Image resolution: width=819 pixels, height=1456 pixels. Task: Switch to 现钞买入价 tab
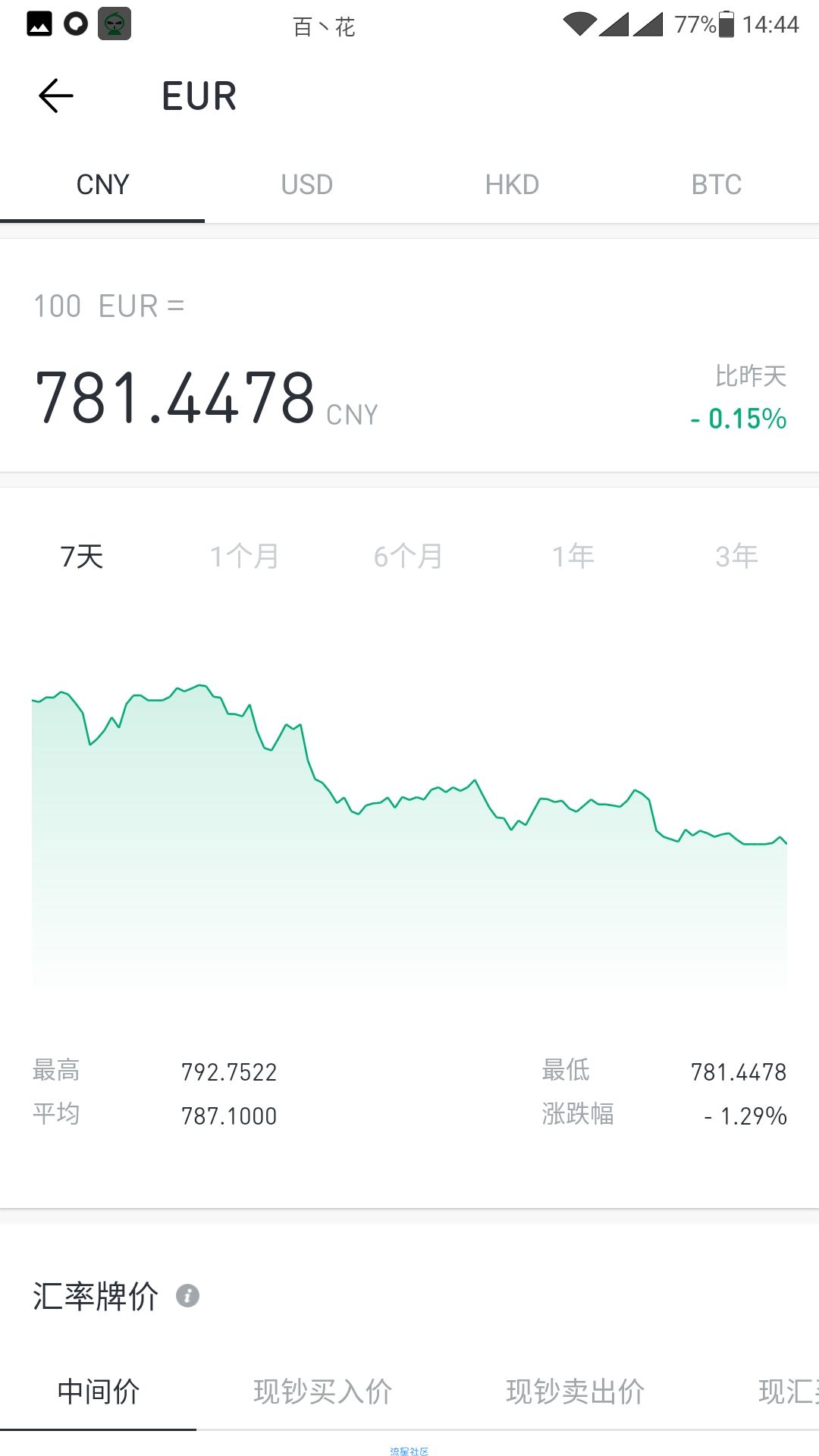click(x=322, y=1392)
